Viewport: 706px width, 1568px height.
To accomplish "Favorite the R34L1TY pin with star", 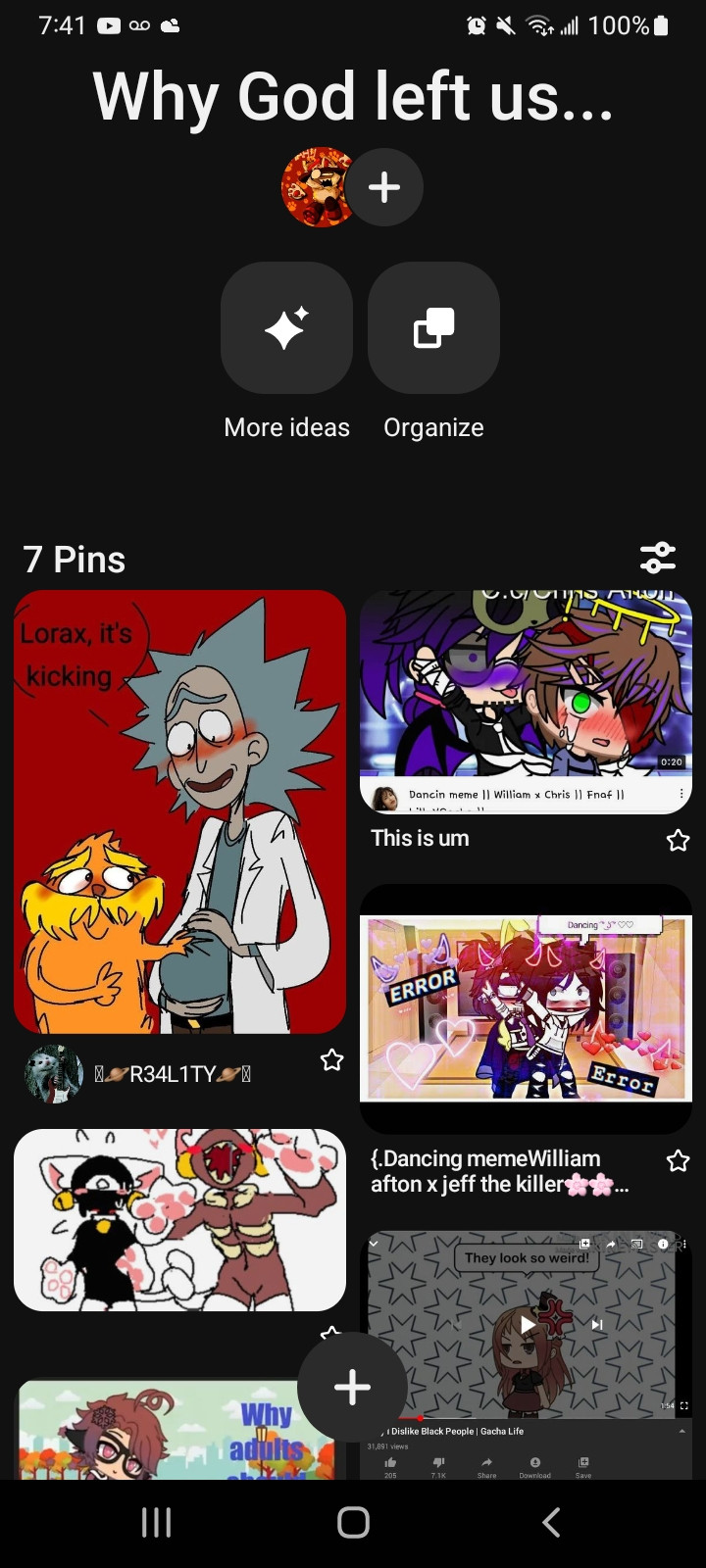I will (331, 1059).
